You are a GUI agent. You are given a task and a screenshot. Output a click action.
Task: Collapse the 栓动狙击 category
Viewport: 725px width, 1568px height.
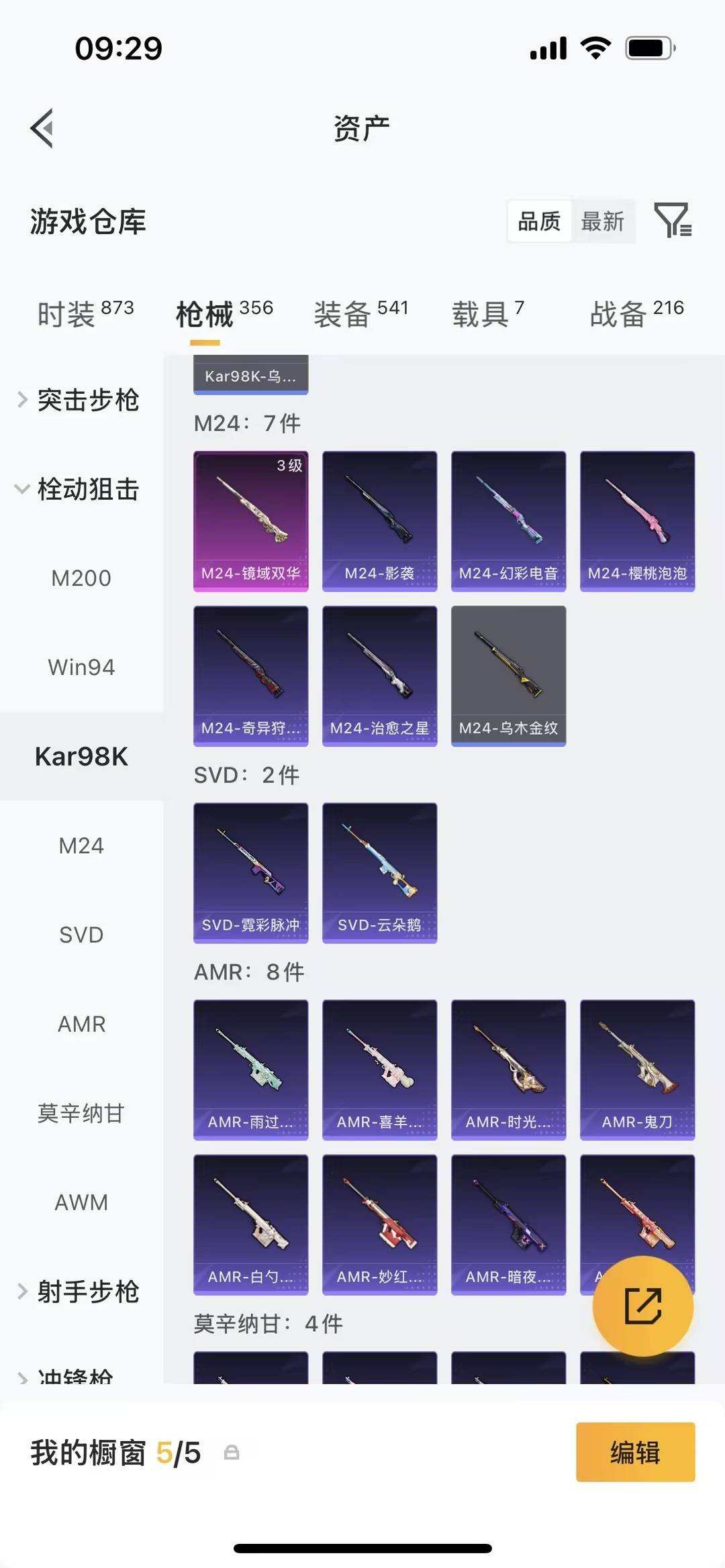click(79, 489)
